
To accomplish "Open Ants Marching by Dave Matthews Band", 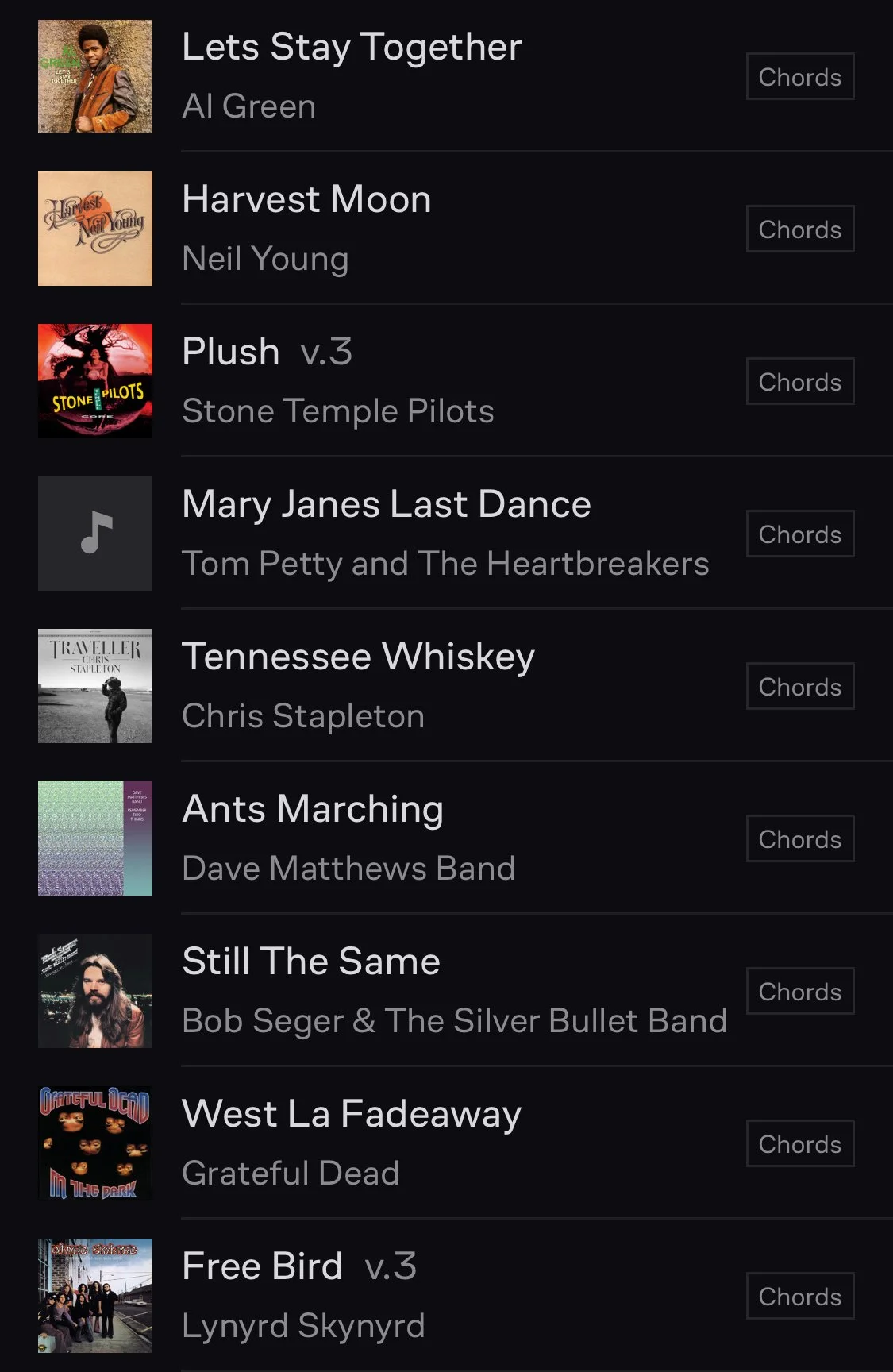I will pyautogui.click(x=313, y=810).
